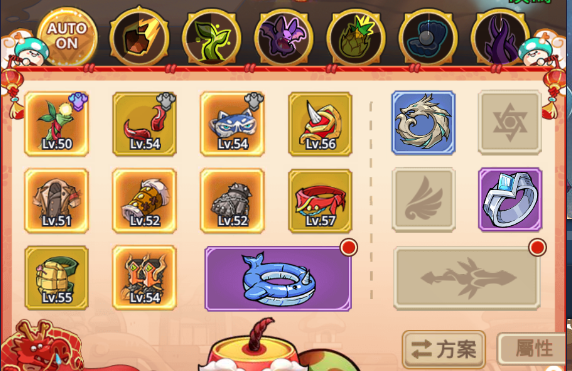Use the green sprout skill
Image resolution: width=572 pixels, height=371 pixels.
[212, 37]
